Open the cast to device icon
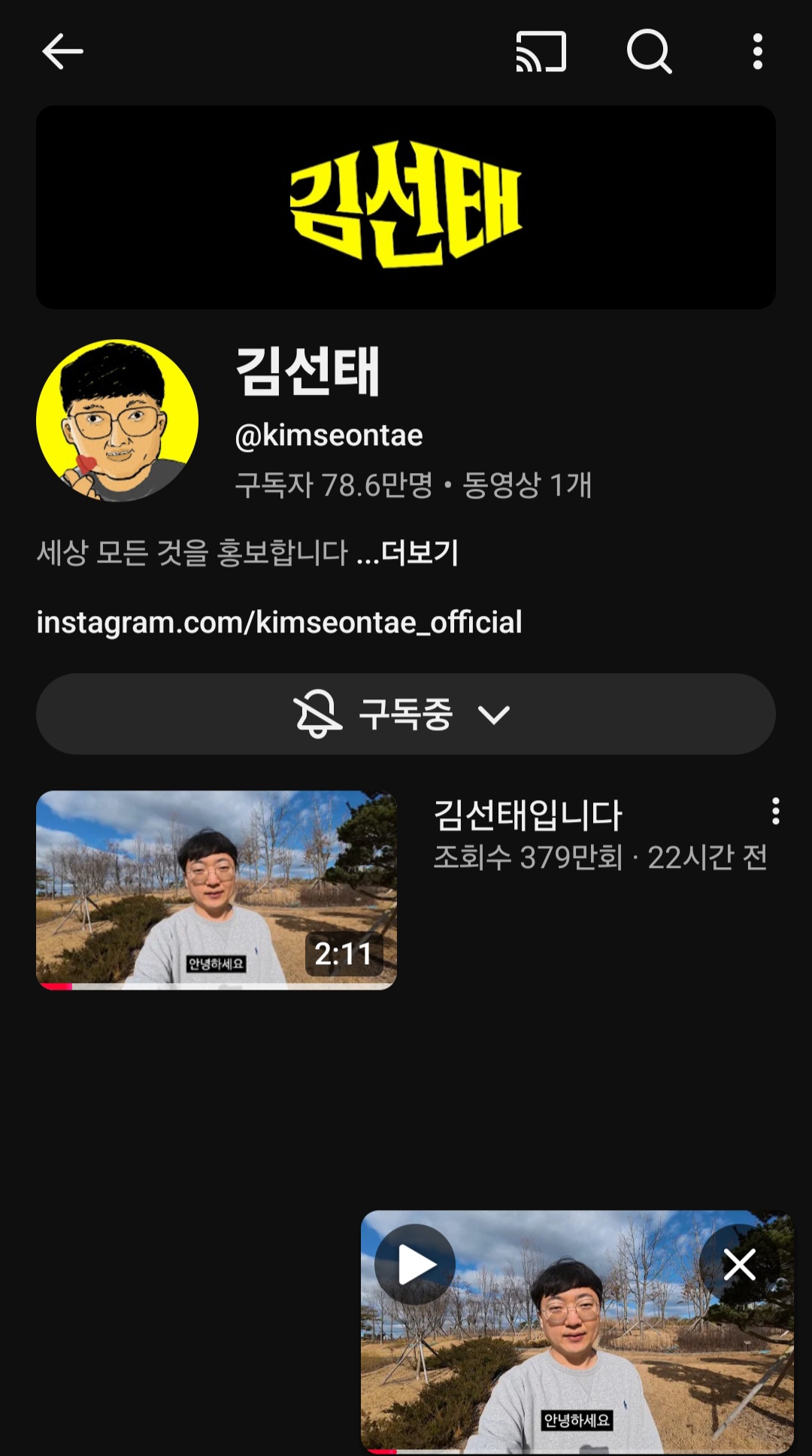This screenshot has height=1456, width=812. pyautogui.click(x=541, y=52)
